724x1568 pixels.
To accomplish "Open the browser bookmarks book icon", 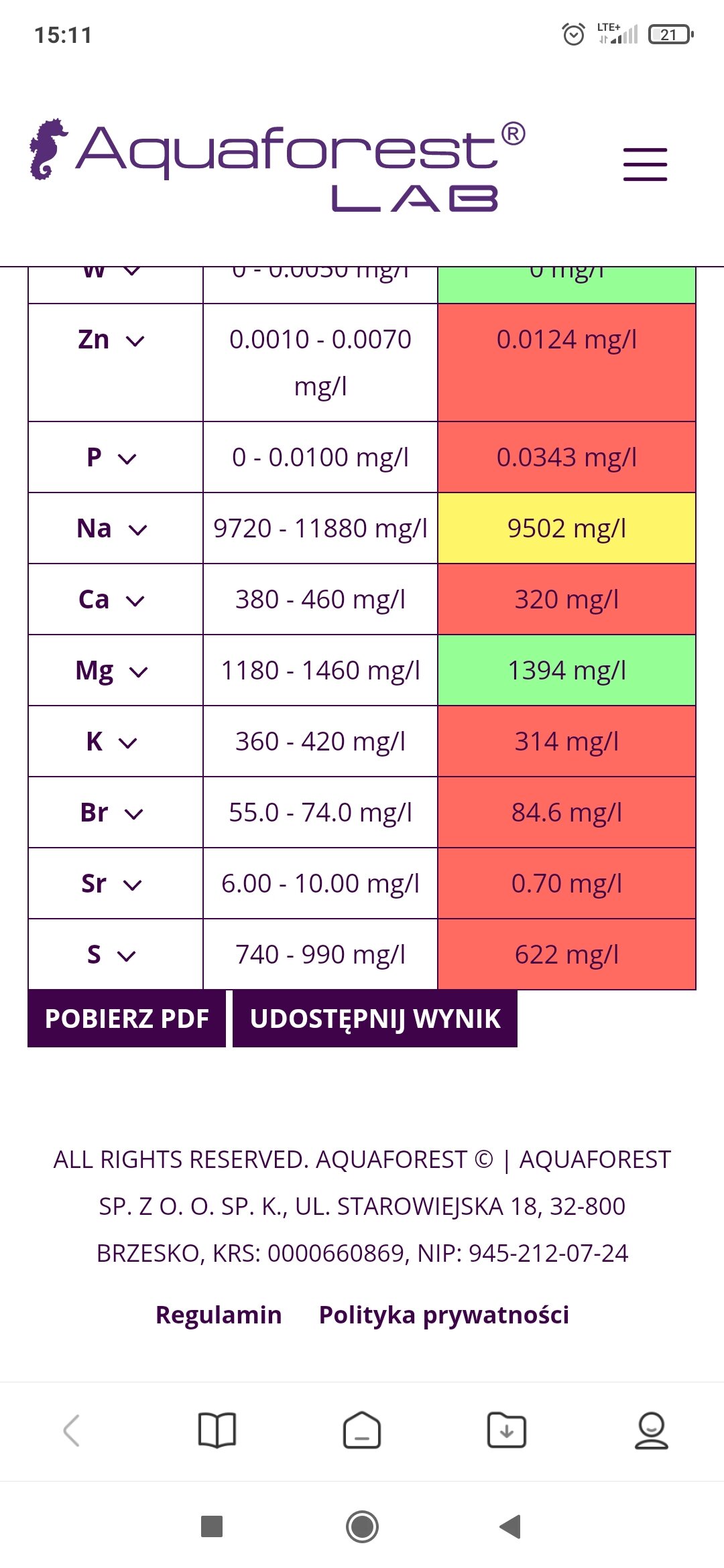I will pos(217,1431).
